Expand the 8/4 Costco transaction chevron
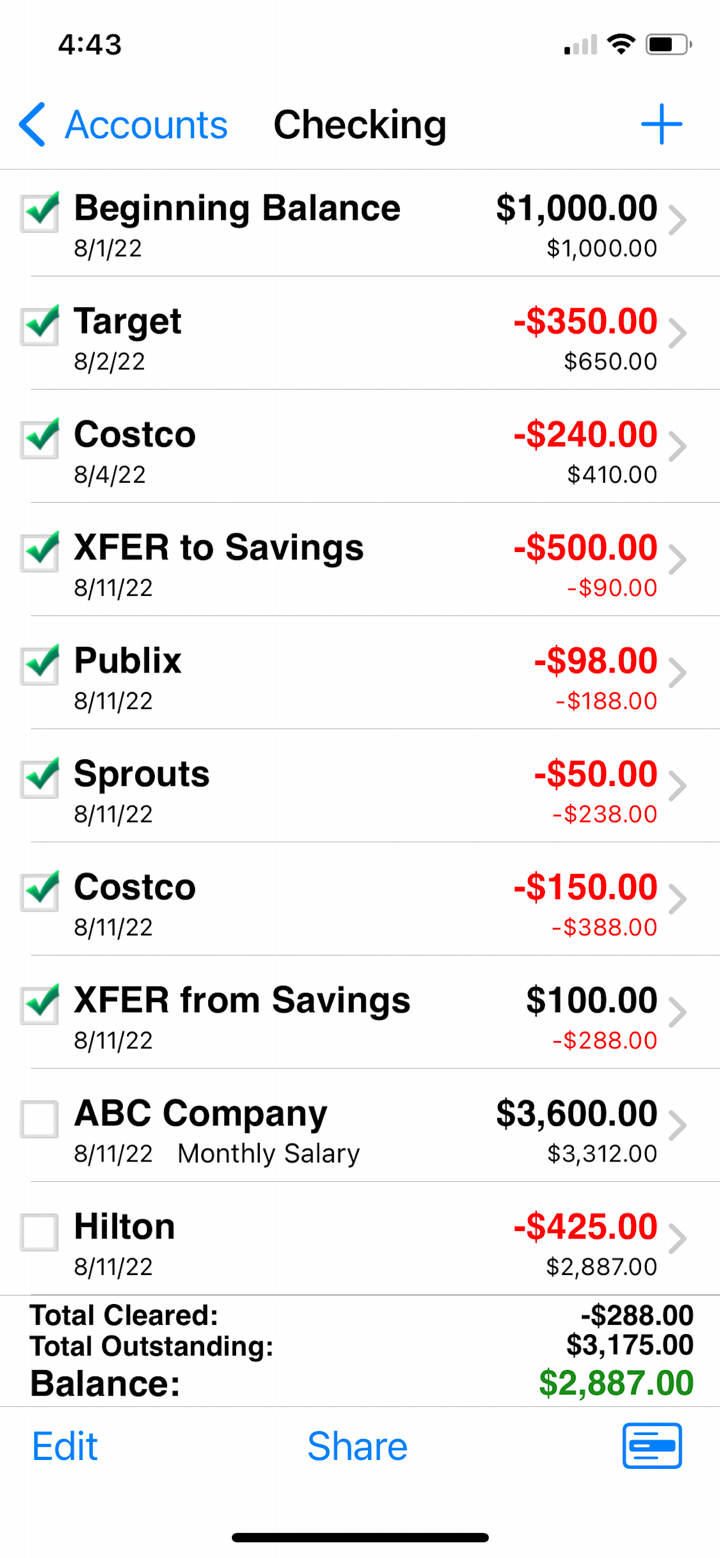The height and width of the screenshot is (1558, 720). pyautogui.click(x=677, y=447)
